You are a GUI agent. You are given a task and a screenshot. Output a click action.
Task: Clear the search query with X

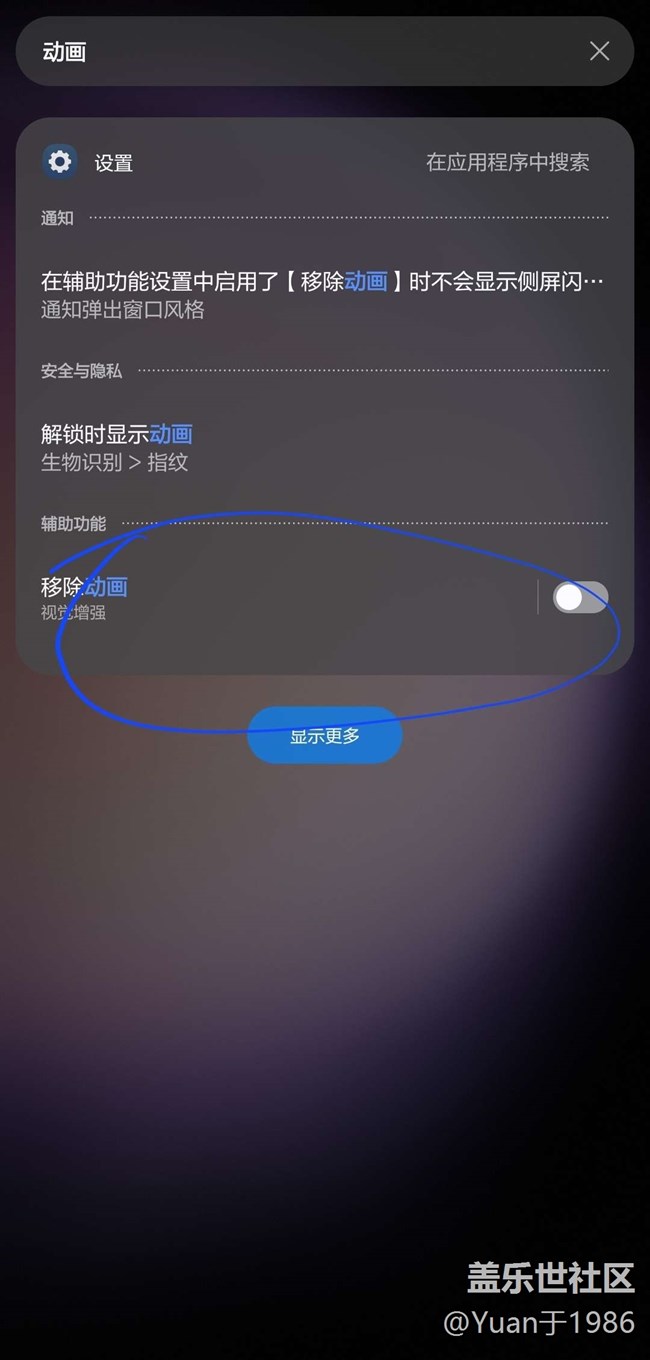point(599,51)
